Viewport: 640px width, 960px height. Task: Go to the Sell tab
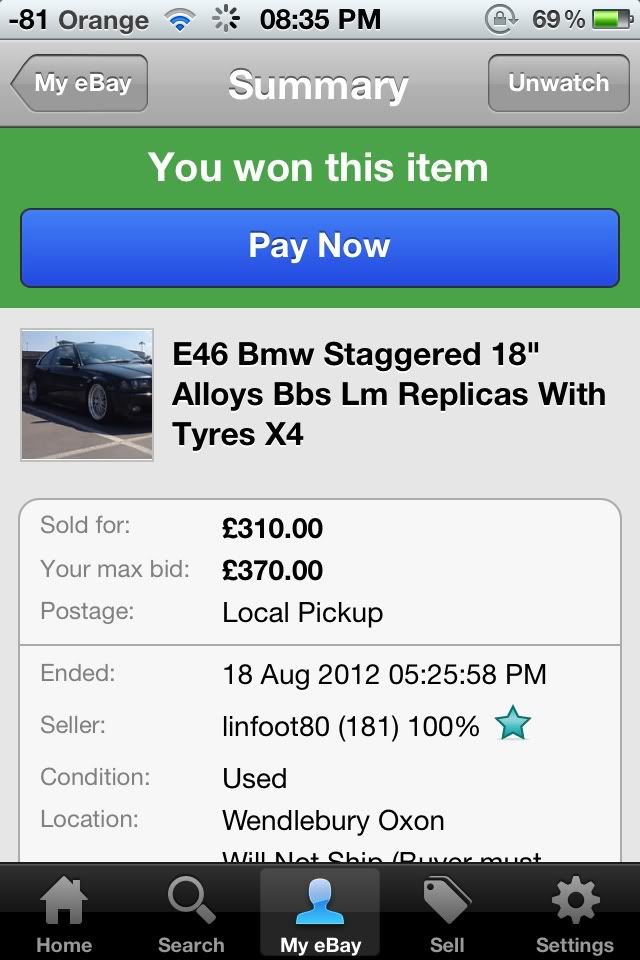coord(447,914)
